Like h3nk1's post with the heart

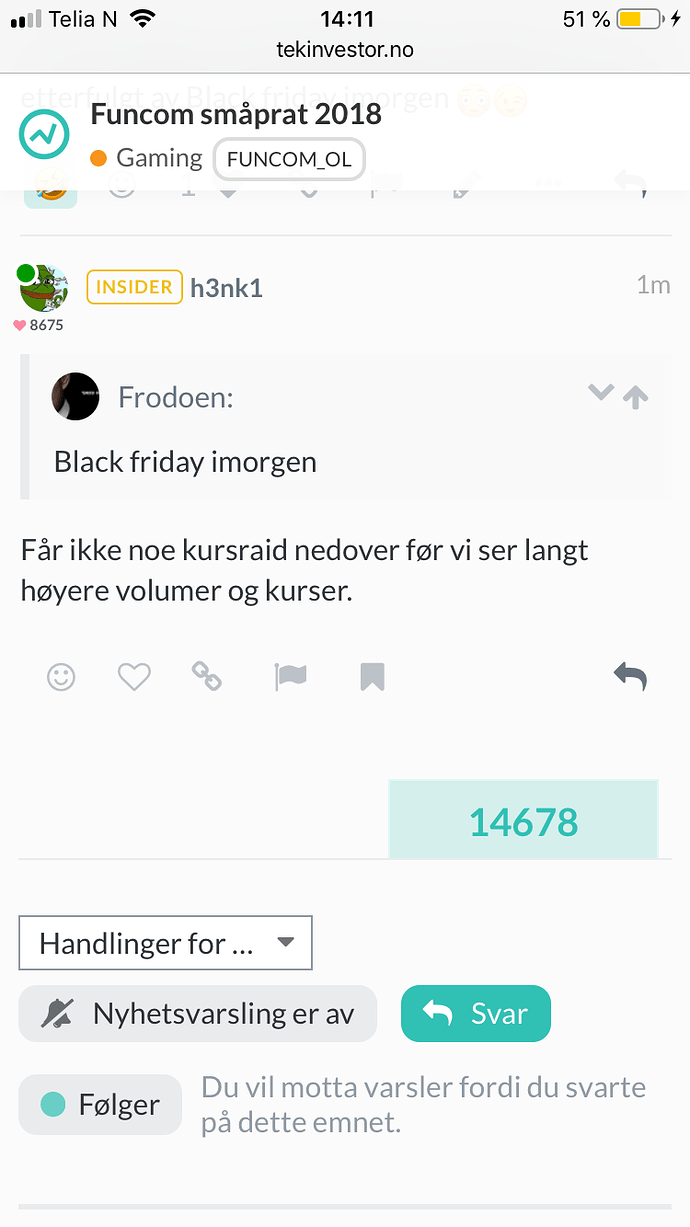tap(134, 678)
